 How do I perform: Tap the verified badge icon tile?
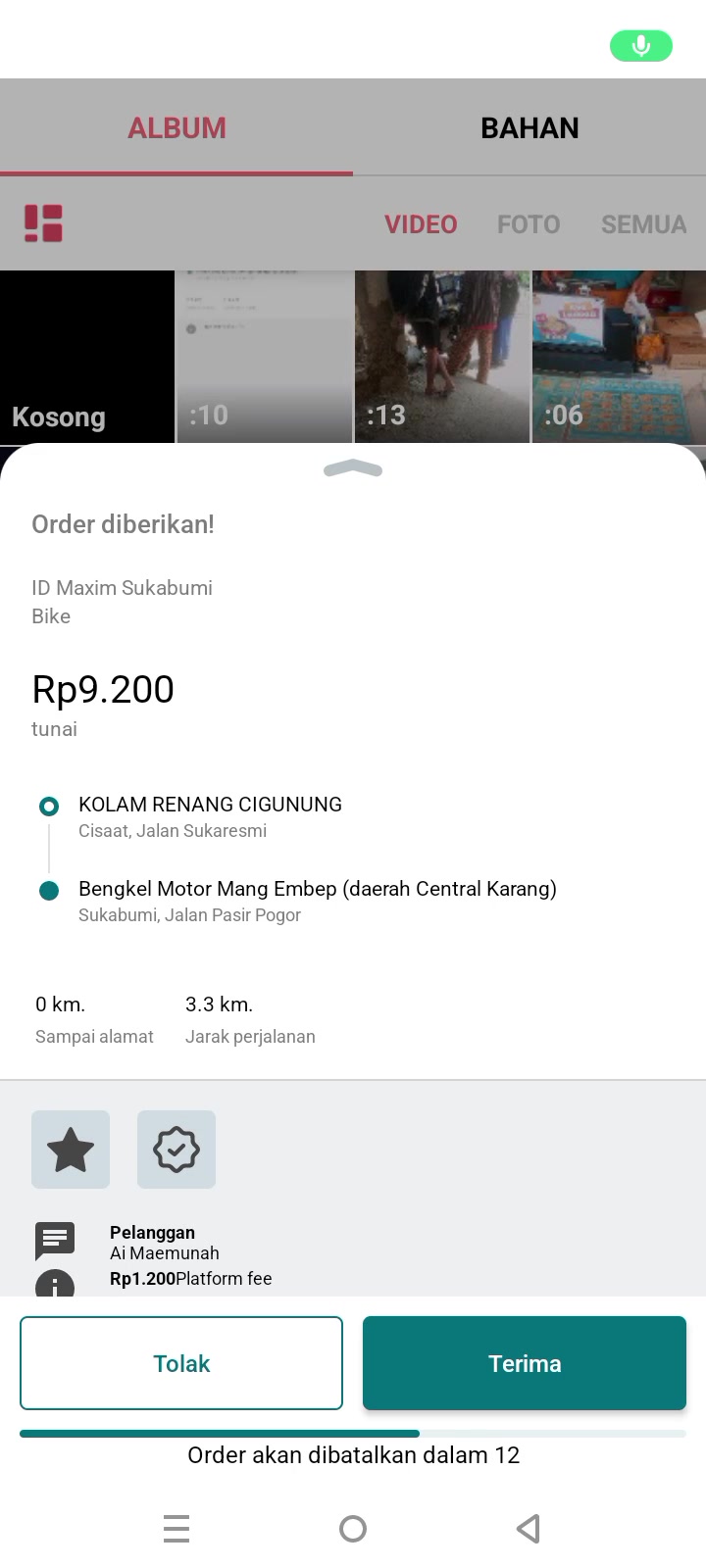176,1150
